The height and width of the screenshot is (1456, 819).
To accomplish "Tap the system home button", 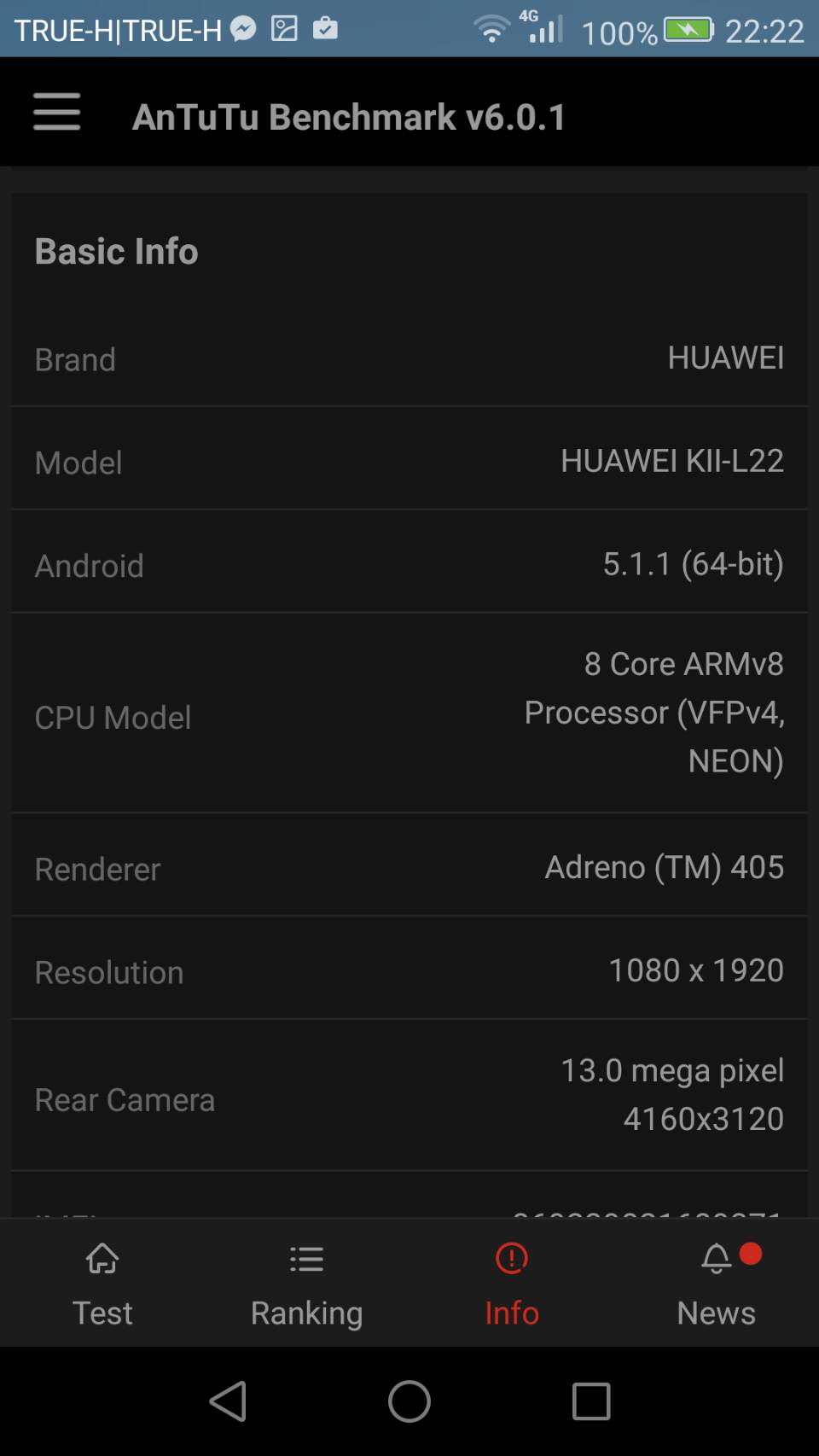I will tap(409, 1401).
